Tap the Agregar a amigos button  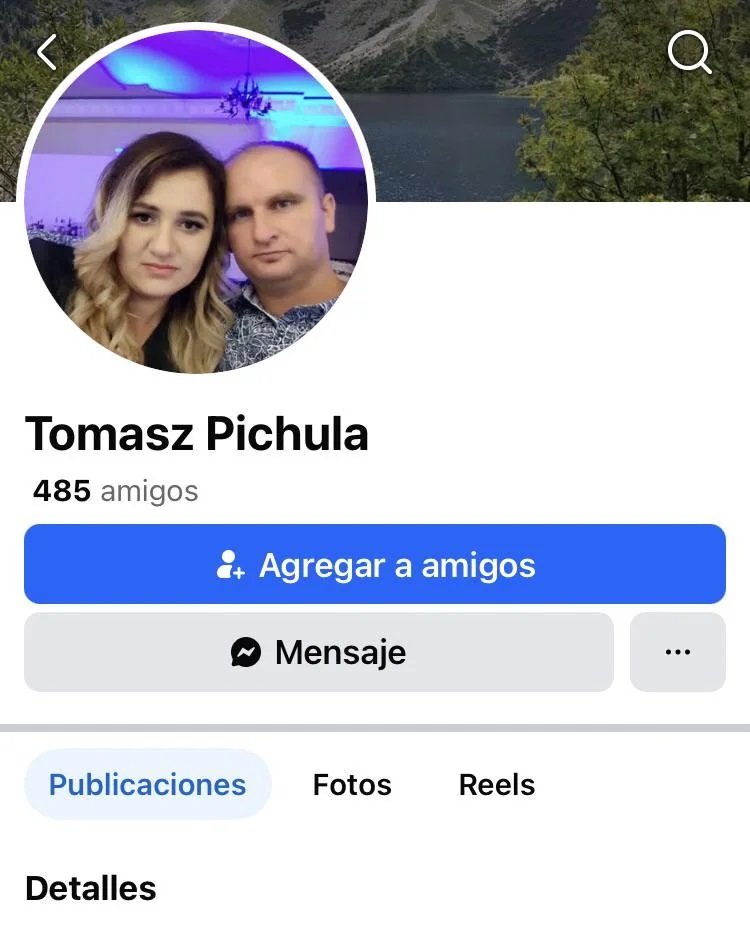[375, 565]
